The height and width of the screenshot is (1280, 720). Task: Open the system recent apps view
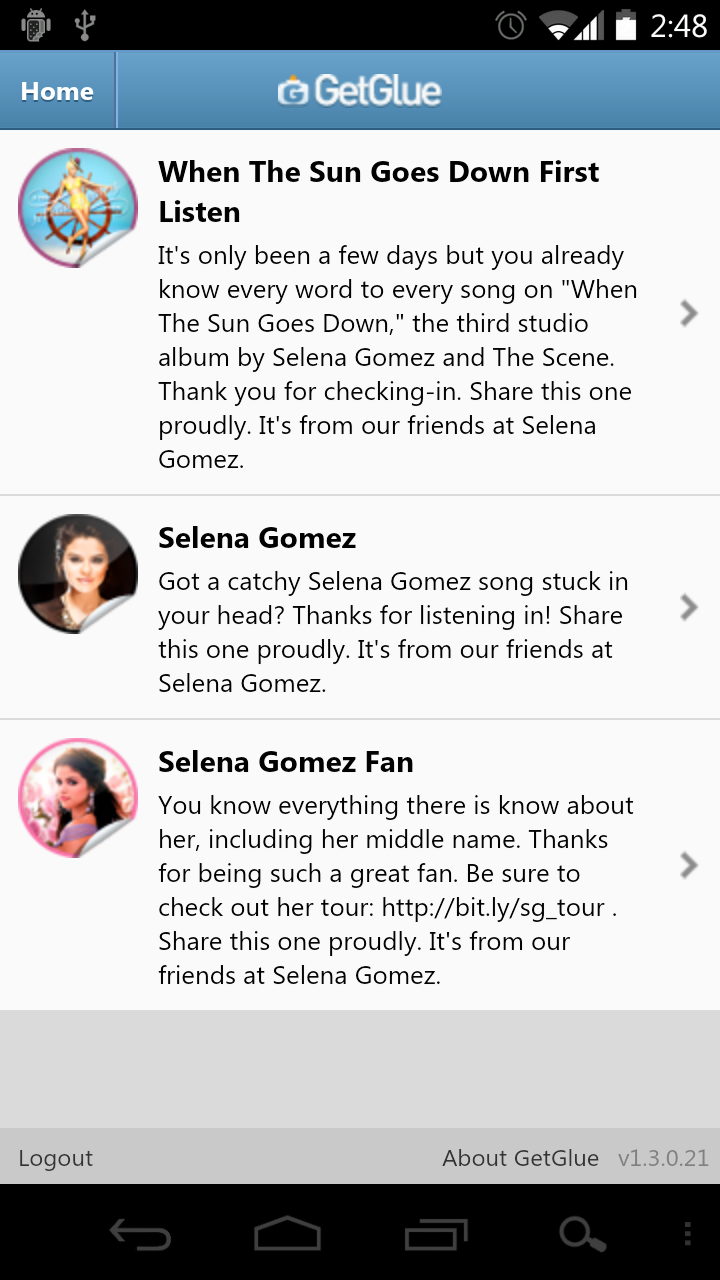[x=435, y=1235]
